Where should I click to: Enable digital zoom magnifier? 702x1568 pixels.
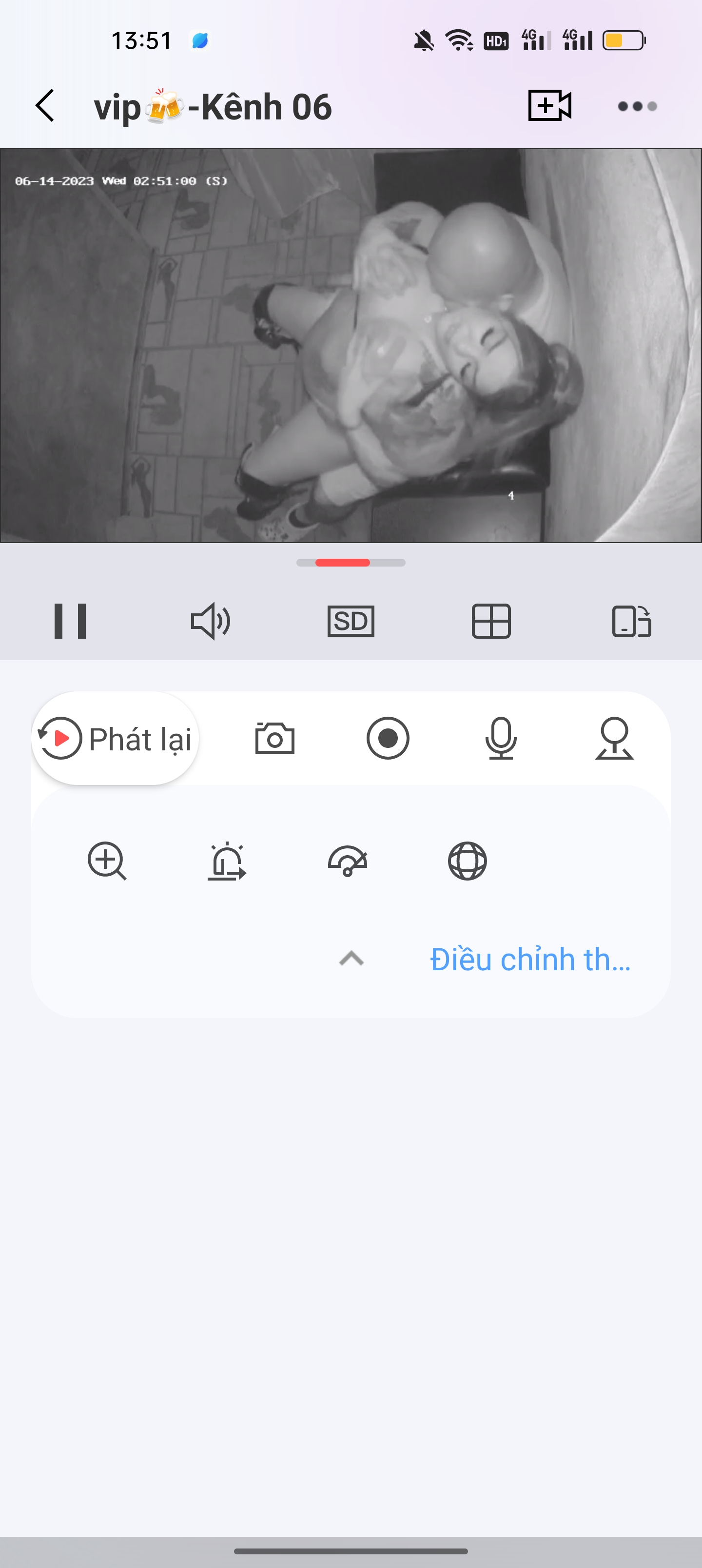coord(107,861)
